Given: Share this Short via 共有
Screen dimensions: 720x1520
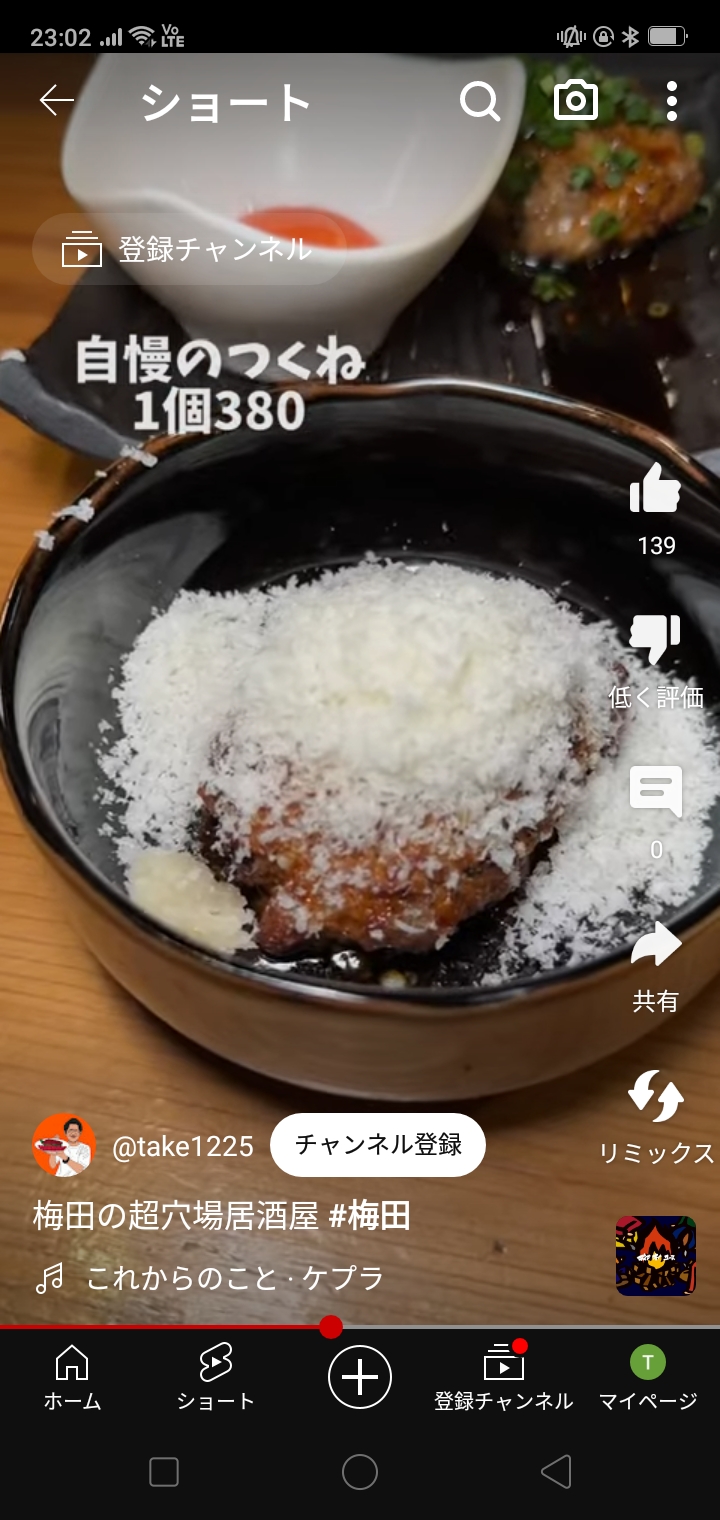Looking at the screenshot, I should click(656, 946).
